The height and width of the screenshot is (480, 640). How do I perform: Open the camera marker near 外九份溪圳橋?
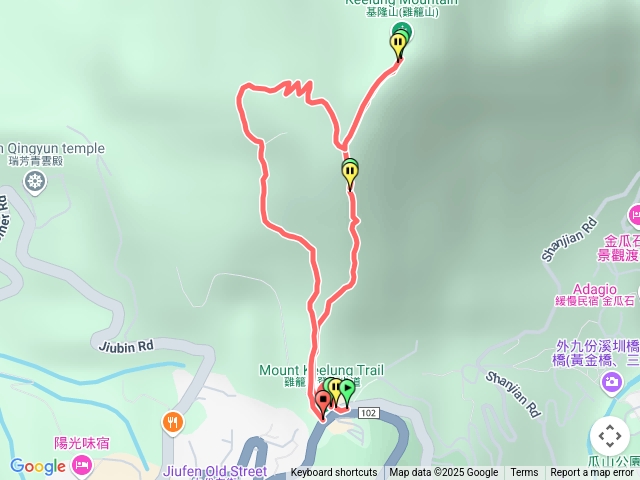[x=610, y=382]
